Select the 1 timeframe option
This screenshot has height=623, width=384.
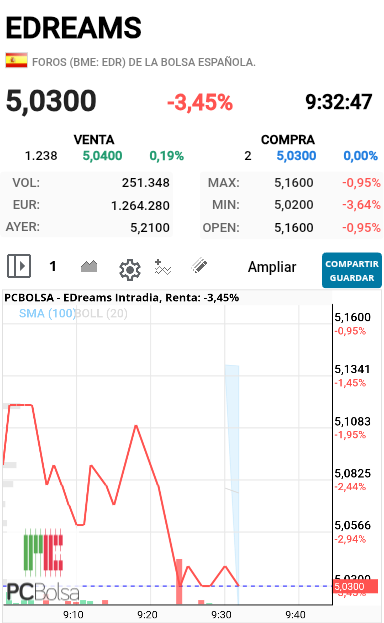(x=52, y=266)
